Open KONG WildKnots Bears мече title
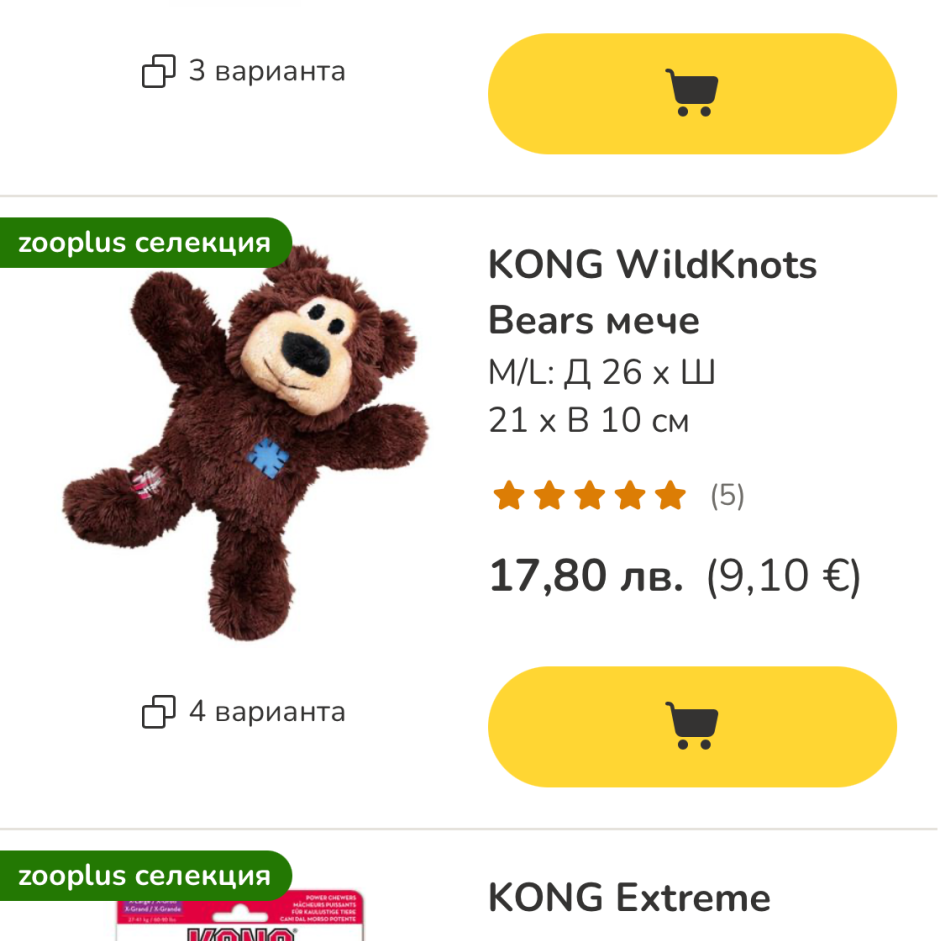This screenshot has width=940, height=941. tap(652, 292)
